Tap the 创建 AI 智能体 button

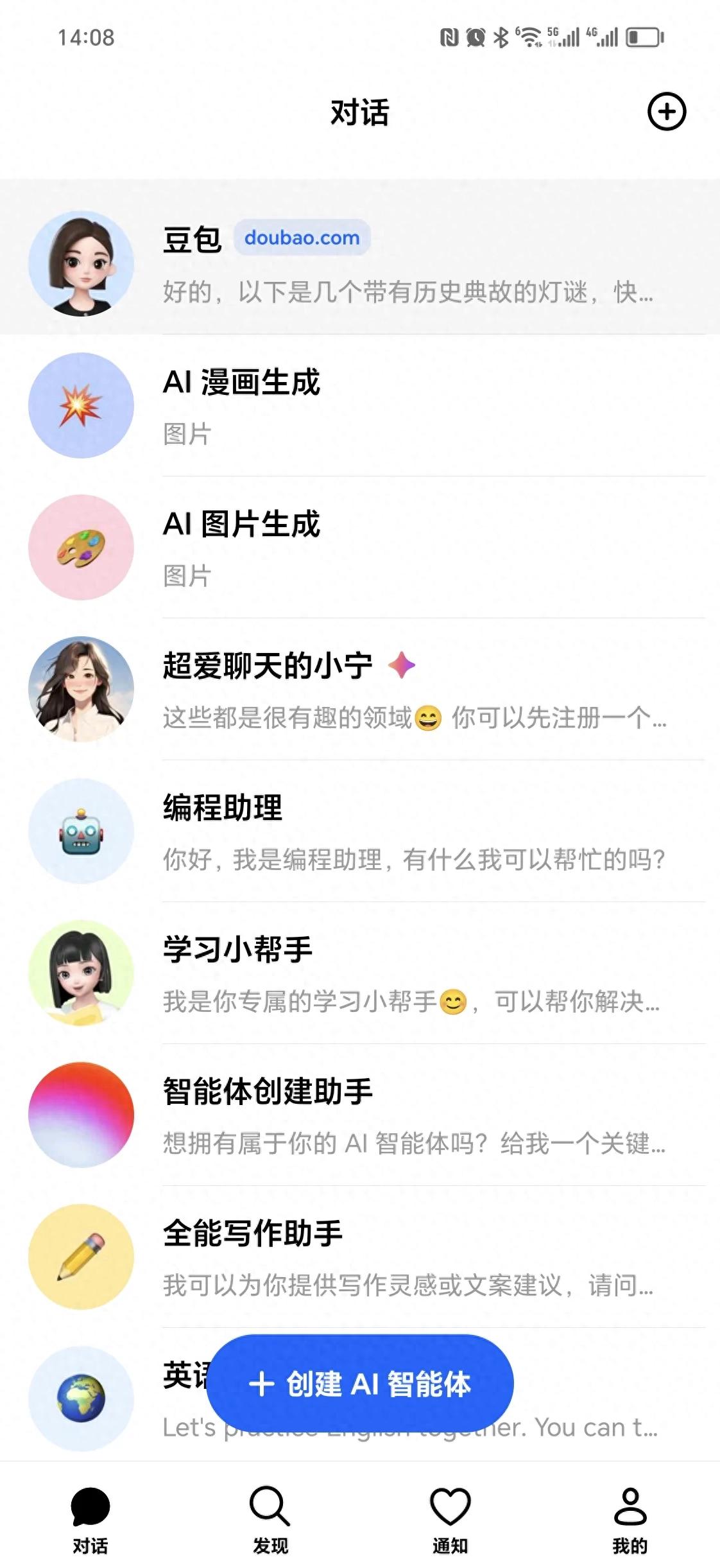(359, 1383)
